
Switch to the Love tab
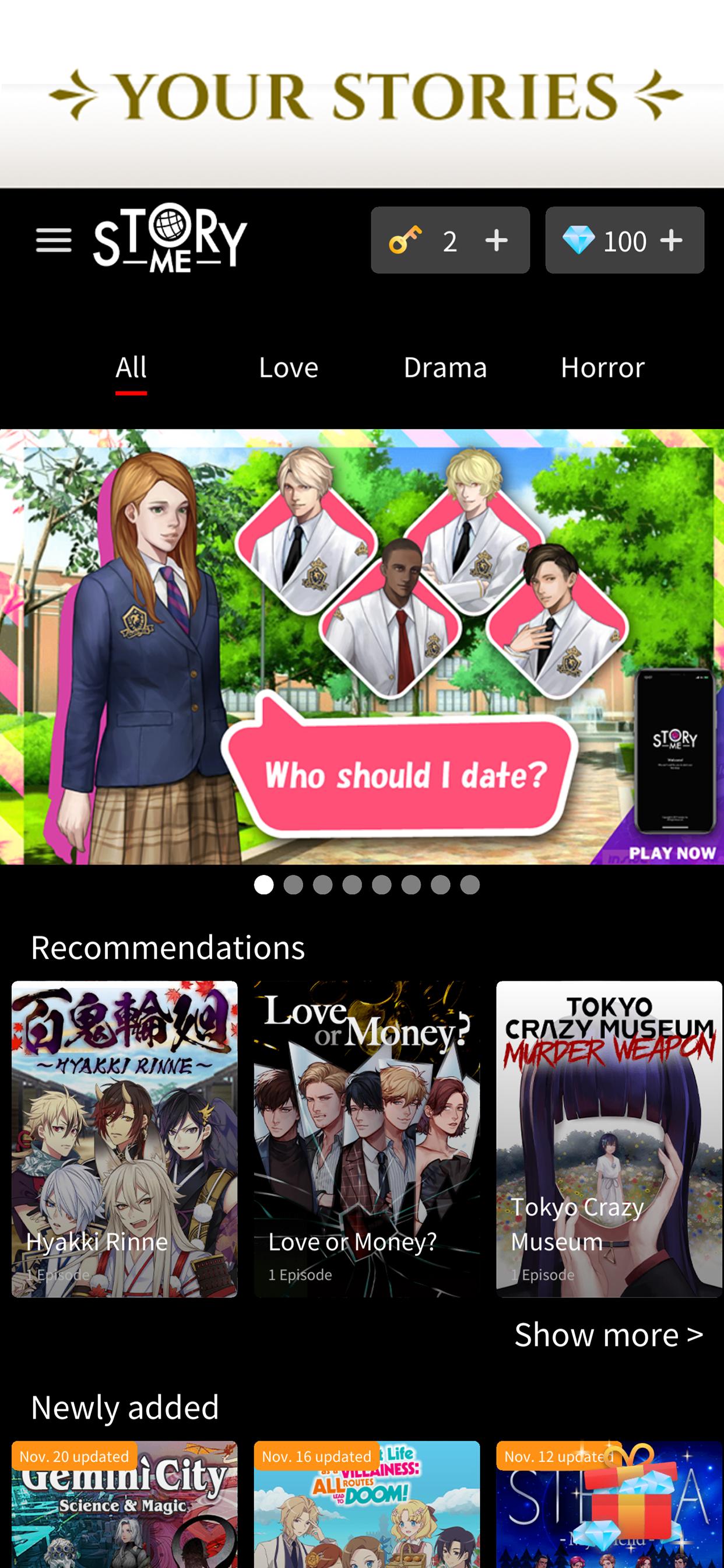pyautogui.click(x=289, y=367)
